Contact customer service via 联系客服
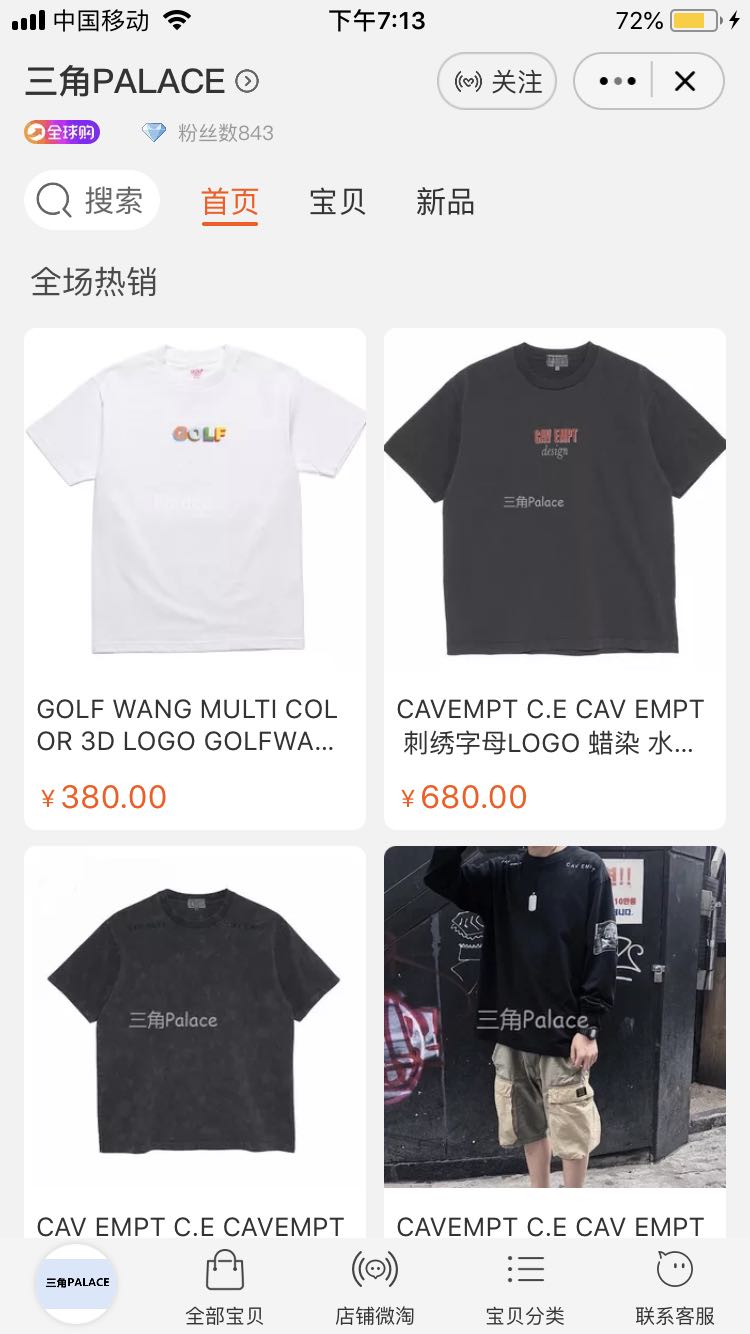 675,1288
